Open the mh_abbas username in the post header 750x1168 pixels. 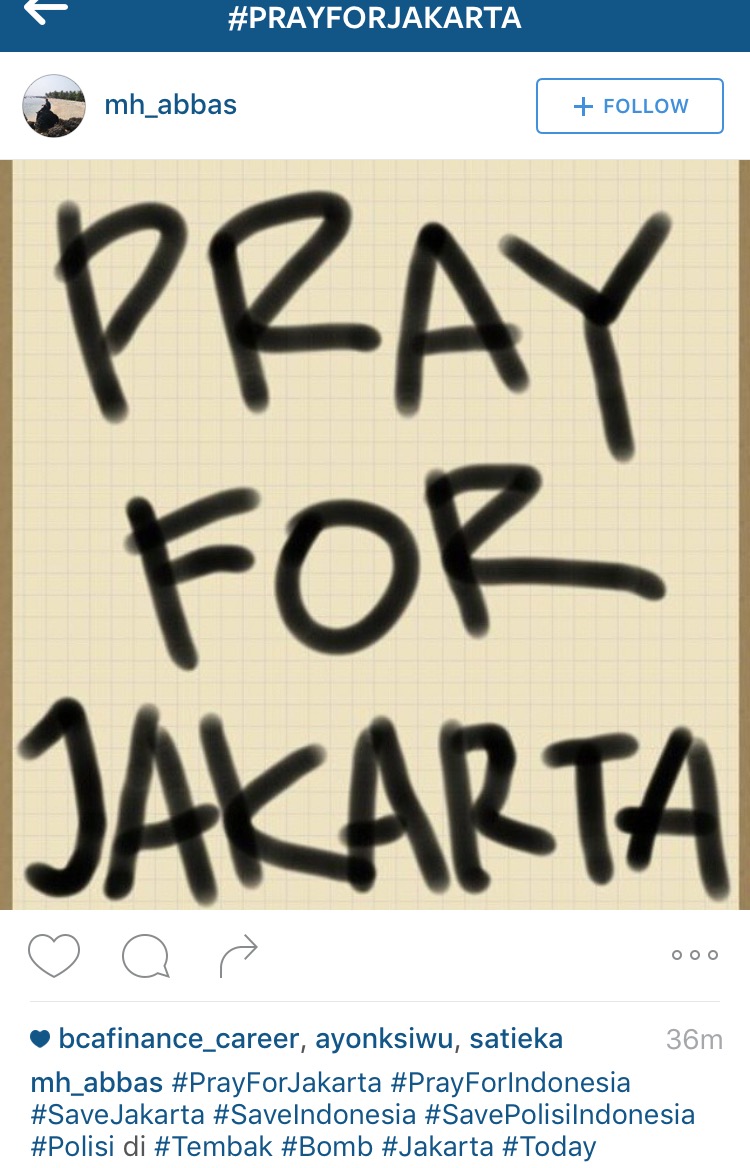170,106
